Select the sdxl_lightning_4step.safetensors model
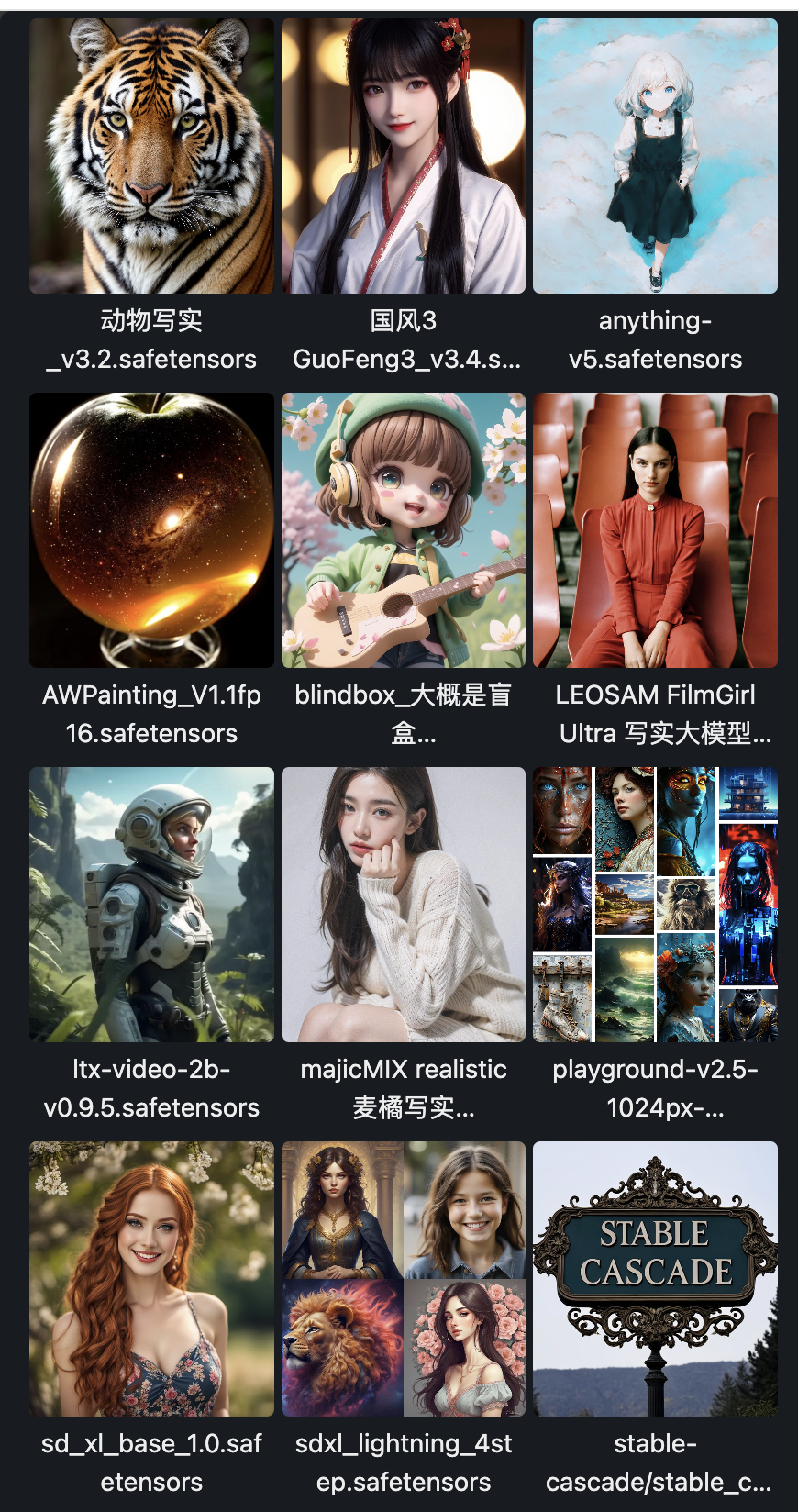 404,1279
